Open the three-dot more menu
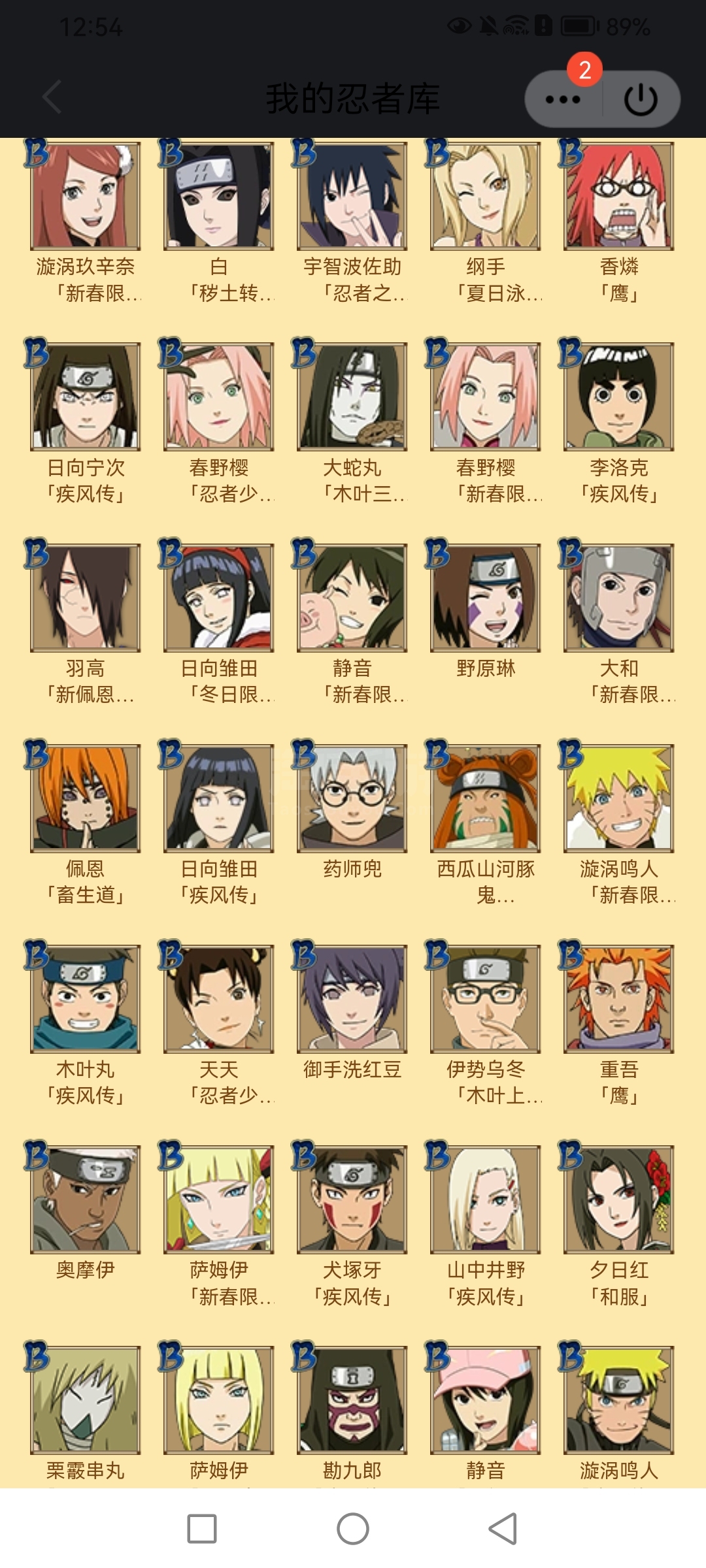 [x=563, y=99]
